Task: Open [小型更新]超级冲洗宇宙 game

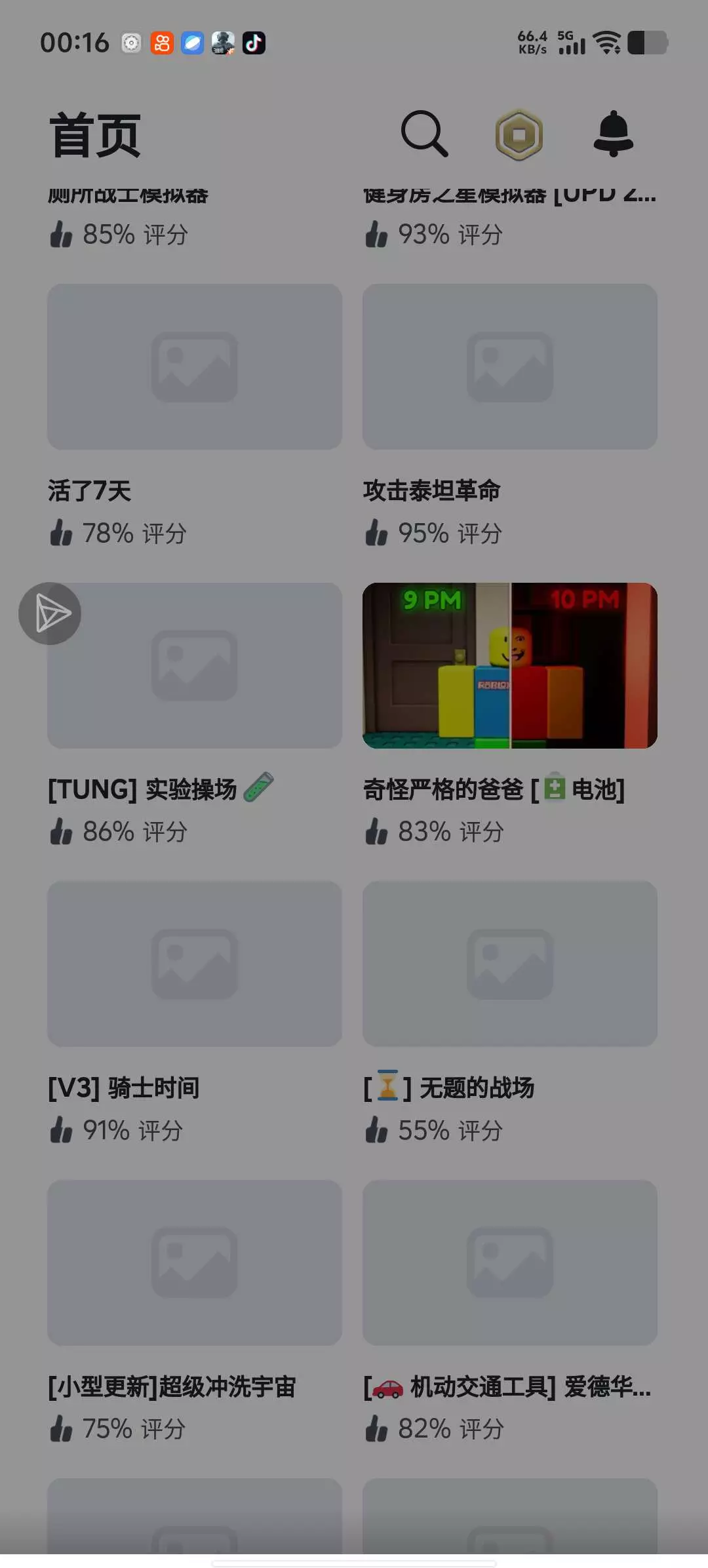Action: click(194, 1312)
